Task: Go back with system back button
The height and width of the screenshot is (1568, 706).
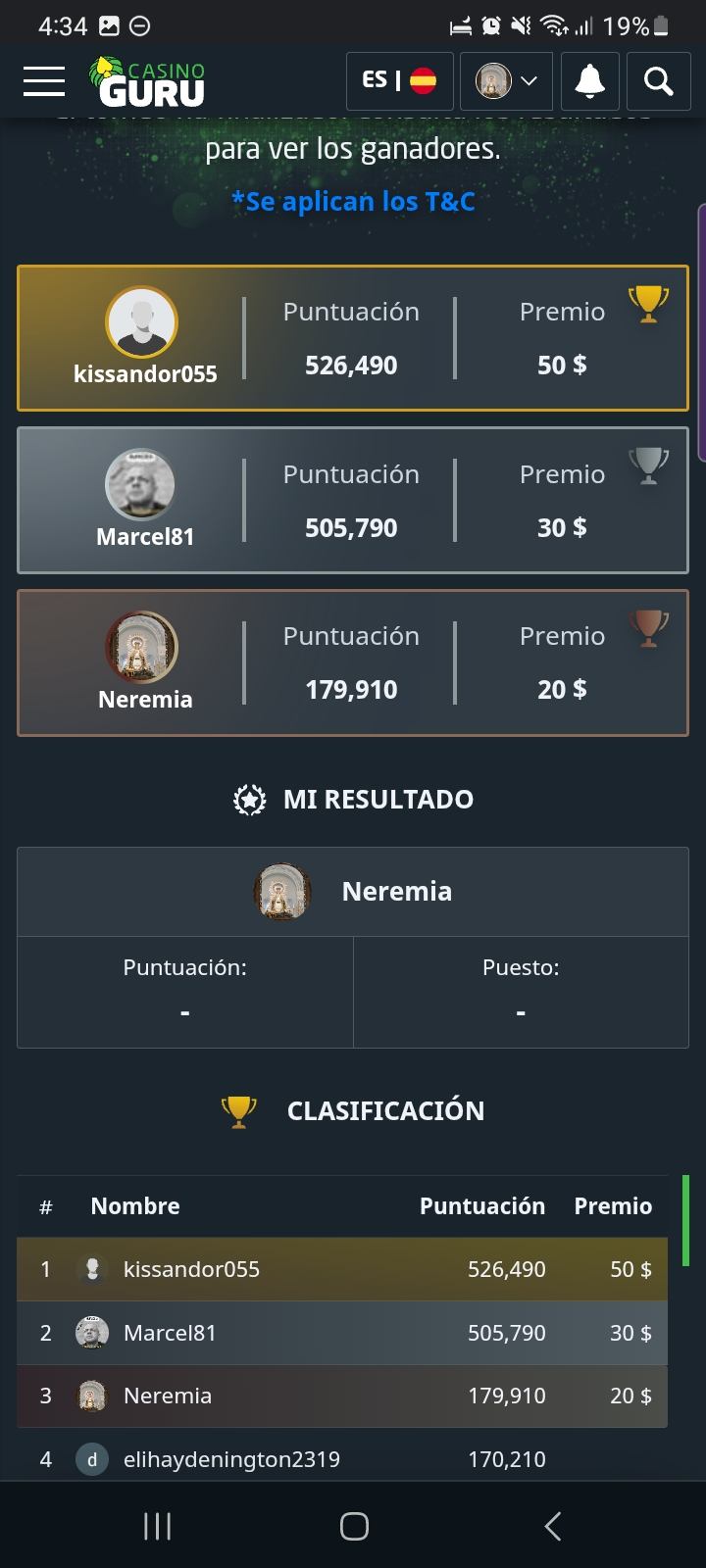Action: [552, 1526]
